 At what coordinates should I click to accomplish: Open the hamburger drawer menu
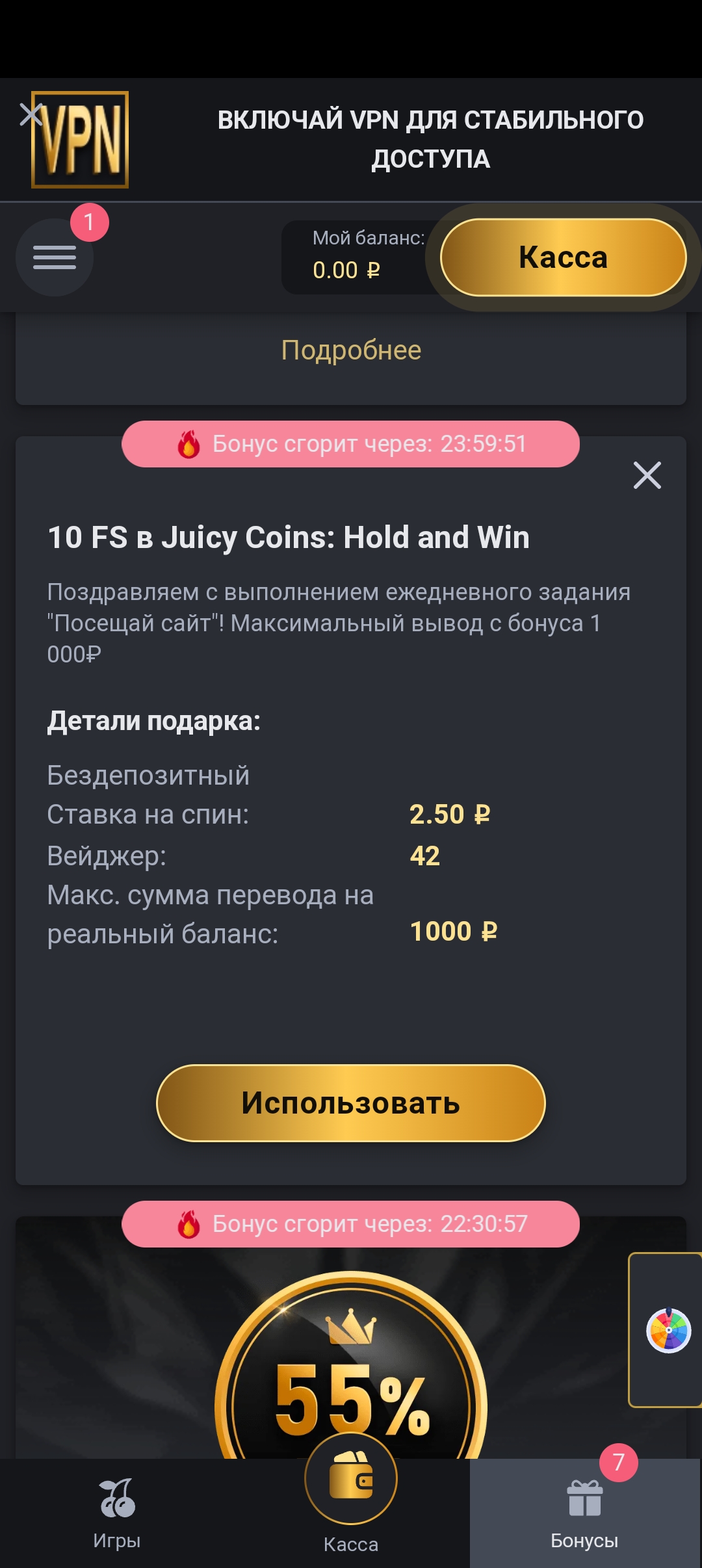click(x=55, y=257)
